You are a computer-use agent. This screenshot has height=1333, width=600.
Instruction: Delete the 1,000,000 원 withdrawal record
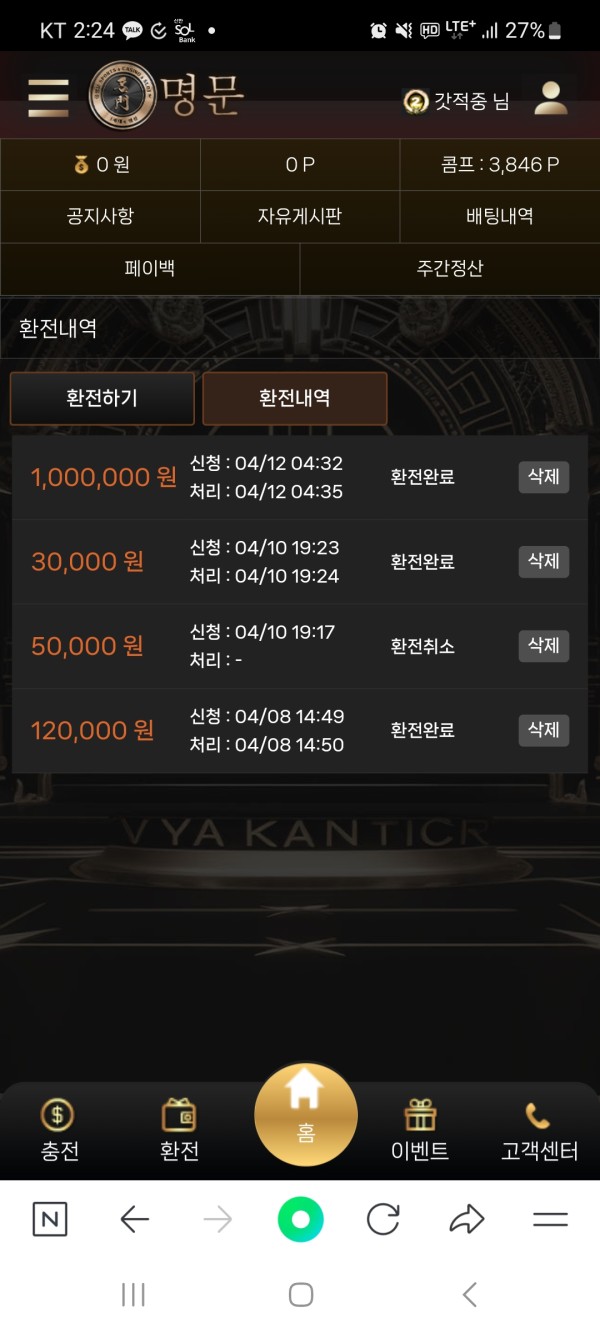pyautogui.click(x=543, y=477)
